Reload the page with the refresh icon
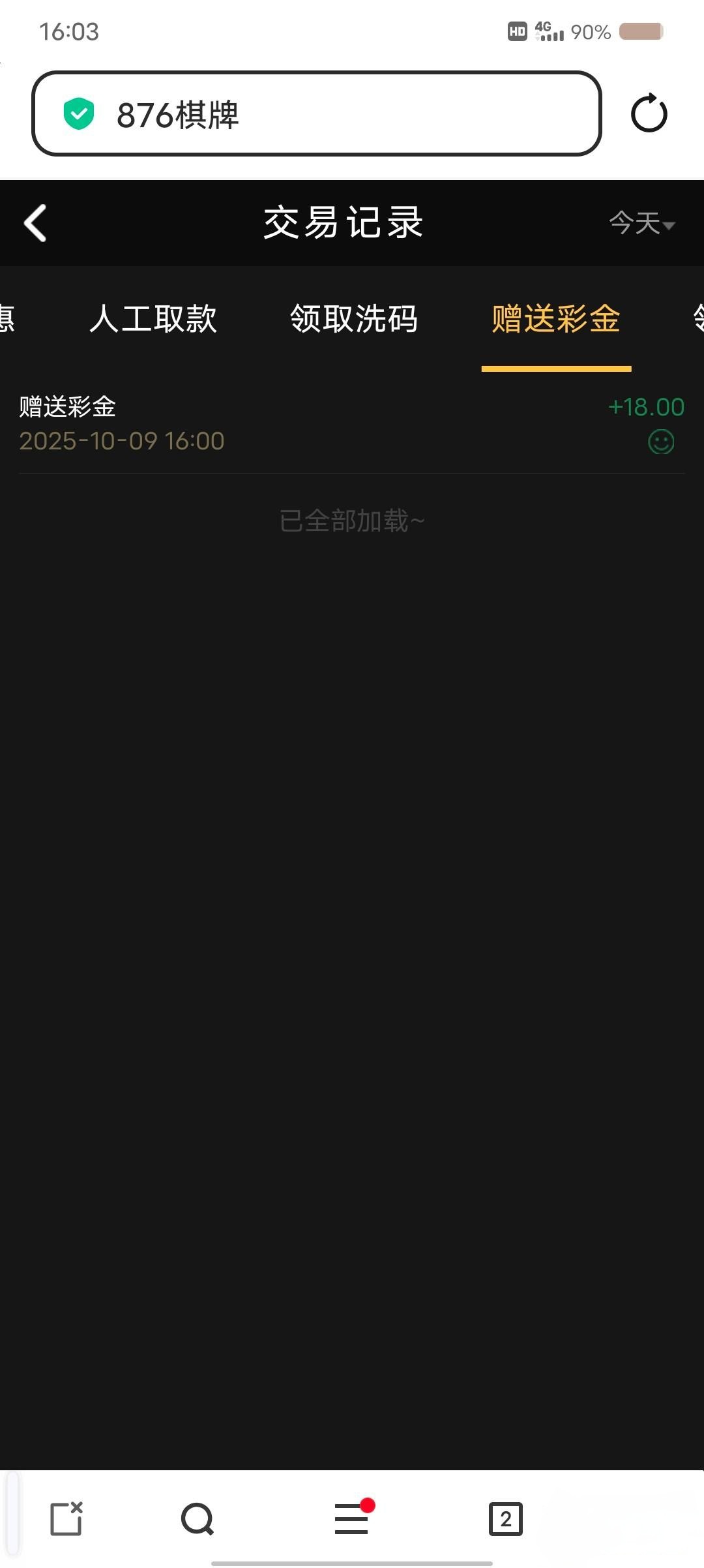 649,113
